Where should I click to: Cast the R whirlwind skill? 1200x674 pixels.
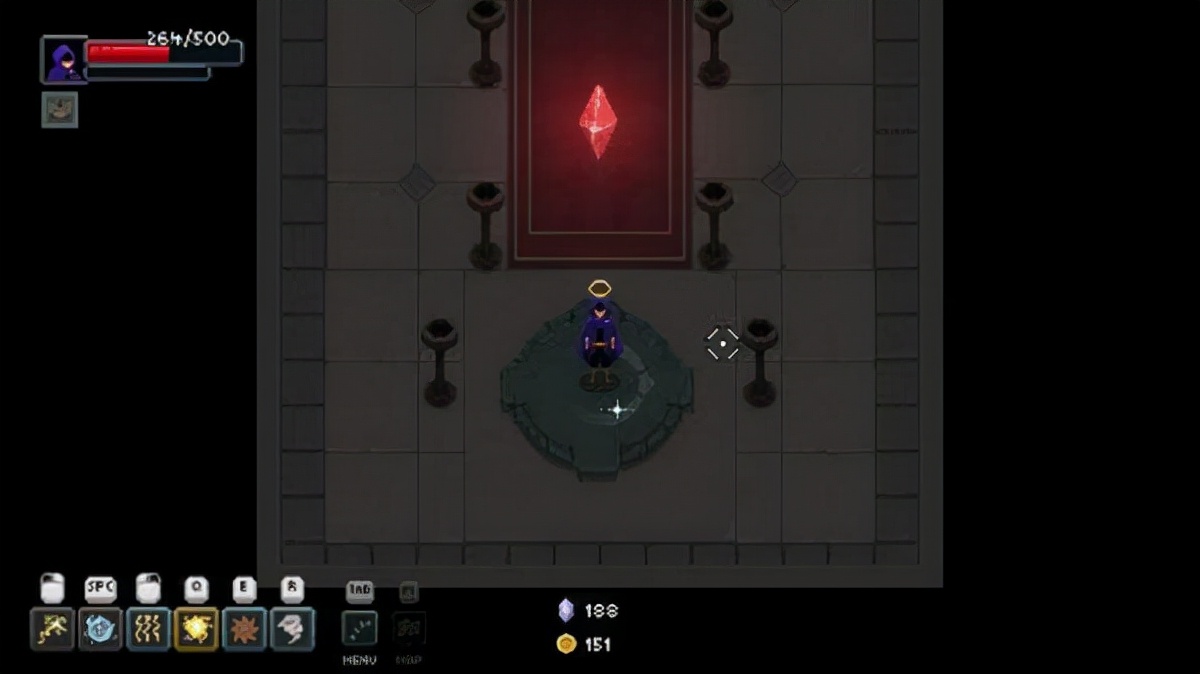click(292, 629)
